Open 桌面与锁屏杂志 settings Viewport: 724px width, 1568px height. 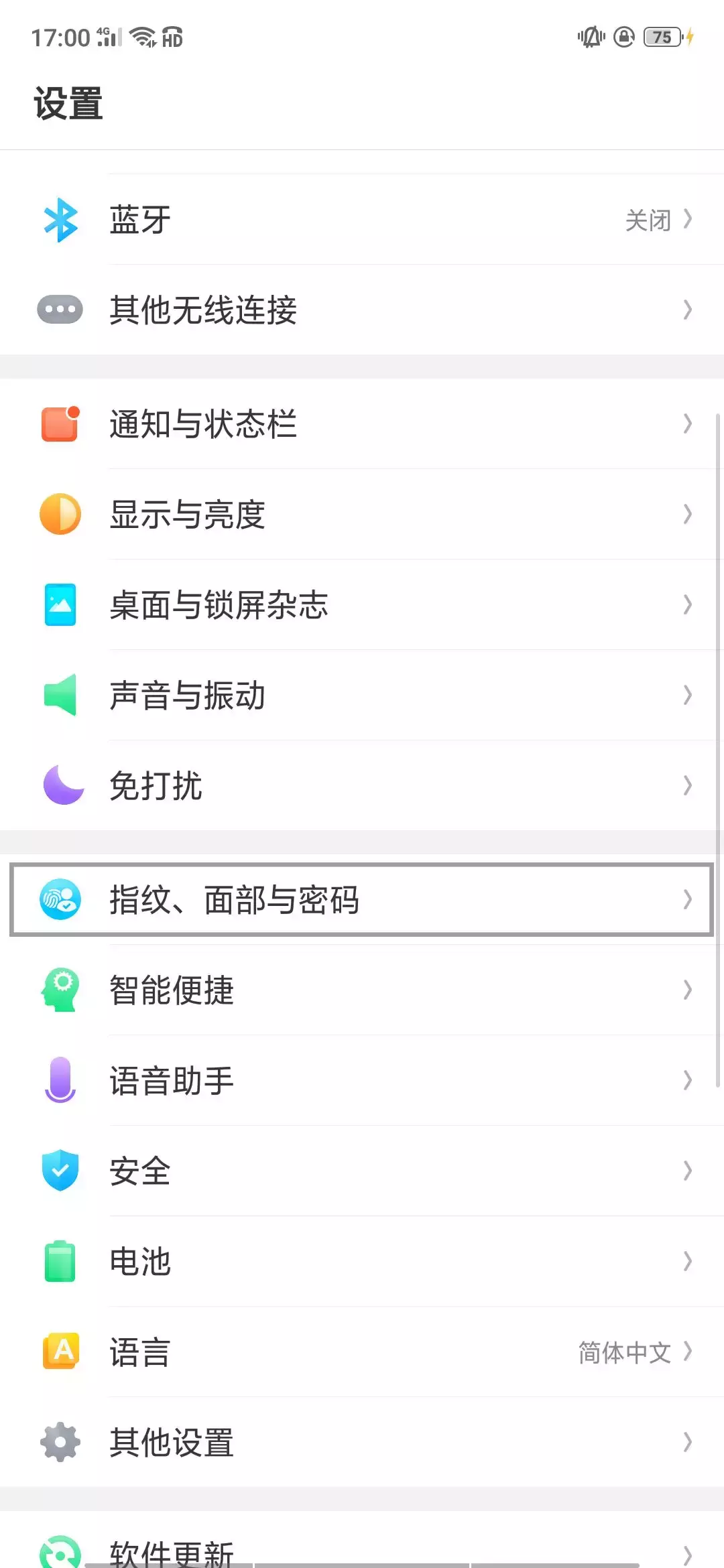pyautogui.click(x=362, y=605)
